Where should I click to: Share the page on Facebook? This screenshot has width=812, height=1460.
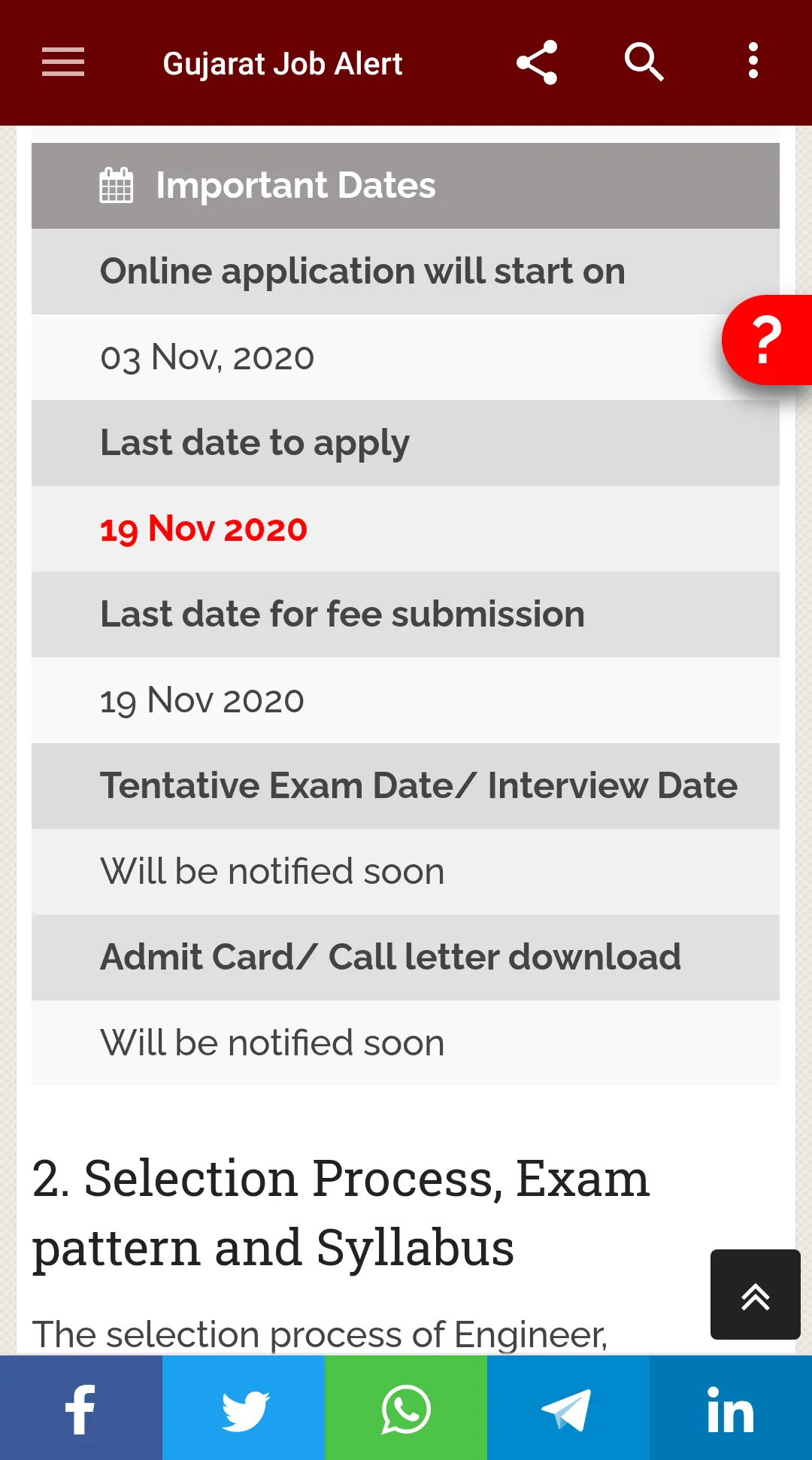click(80, 1409)
